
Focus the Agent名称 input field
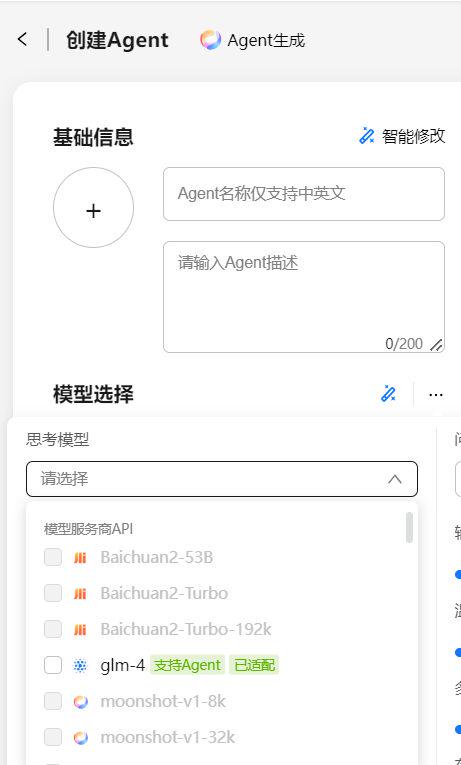(304, 194)
